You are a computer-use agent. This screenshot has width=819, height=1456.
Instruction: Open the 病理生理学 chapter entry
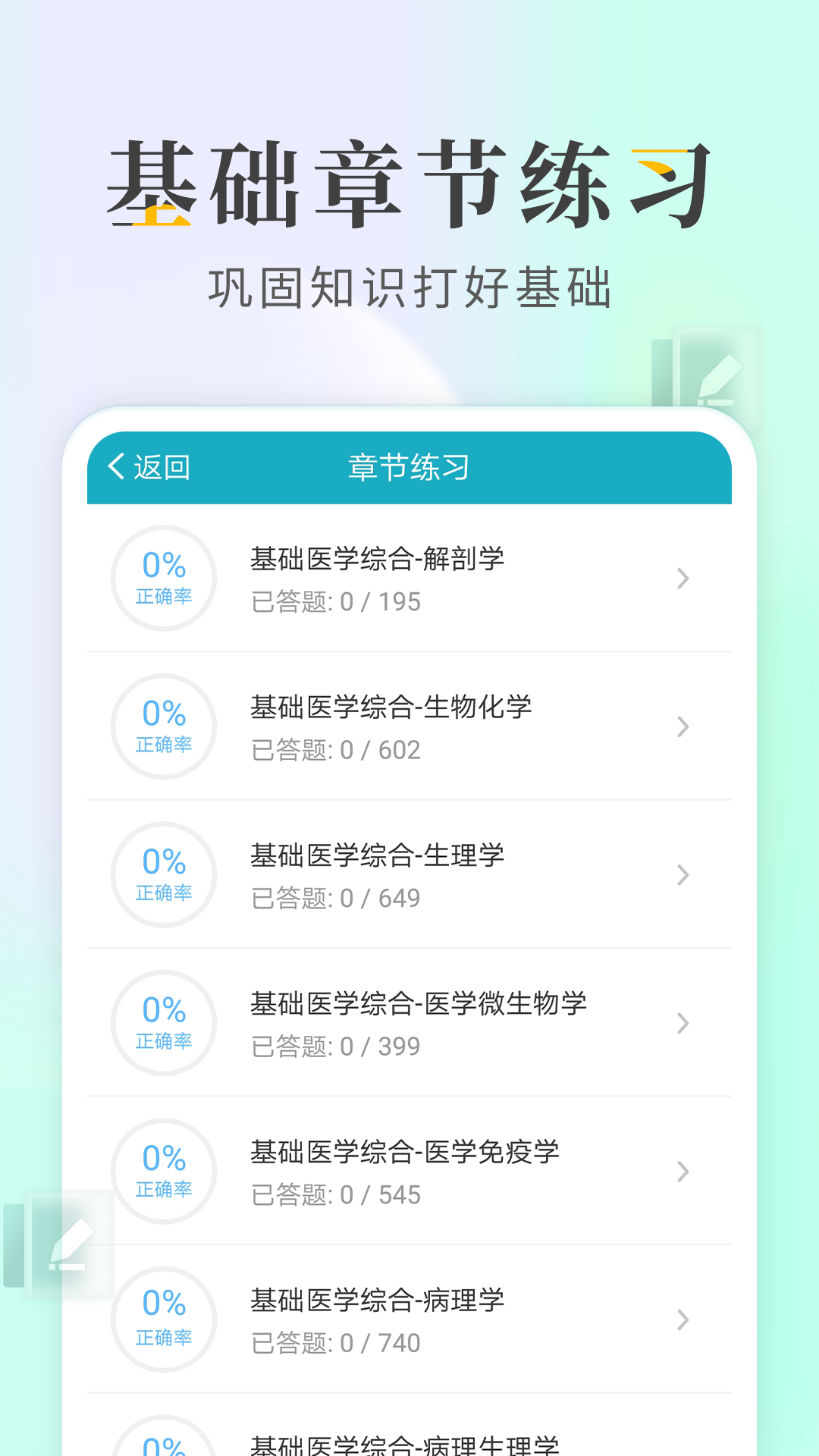coord(409,1442)
